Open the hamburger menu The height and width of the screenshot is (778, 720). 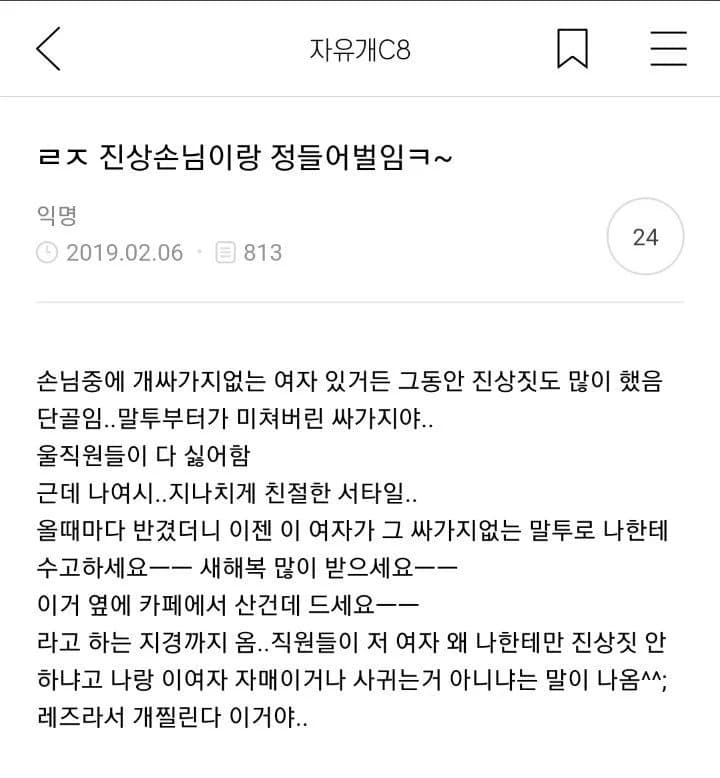(x=667, y=49)
